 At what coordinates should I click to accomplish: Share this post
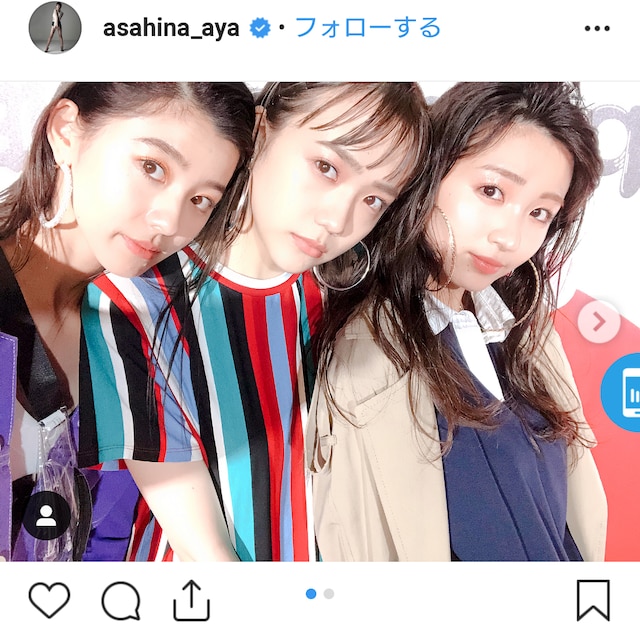pos(192,599)
